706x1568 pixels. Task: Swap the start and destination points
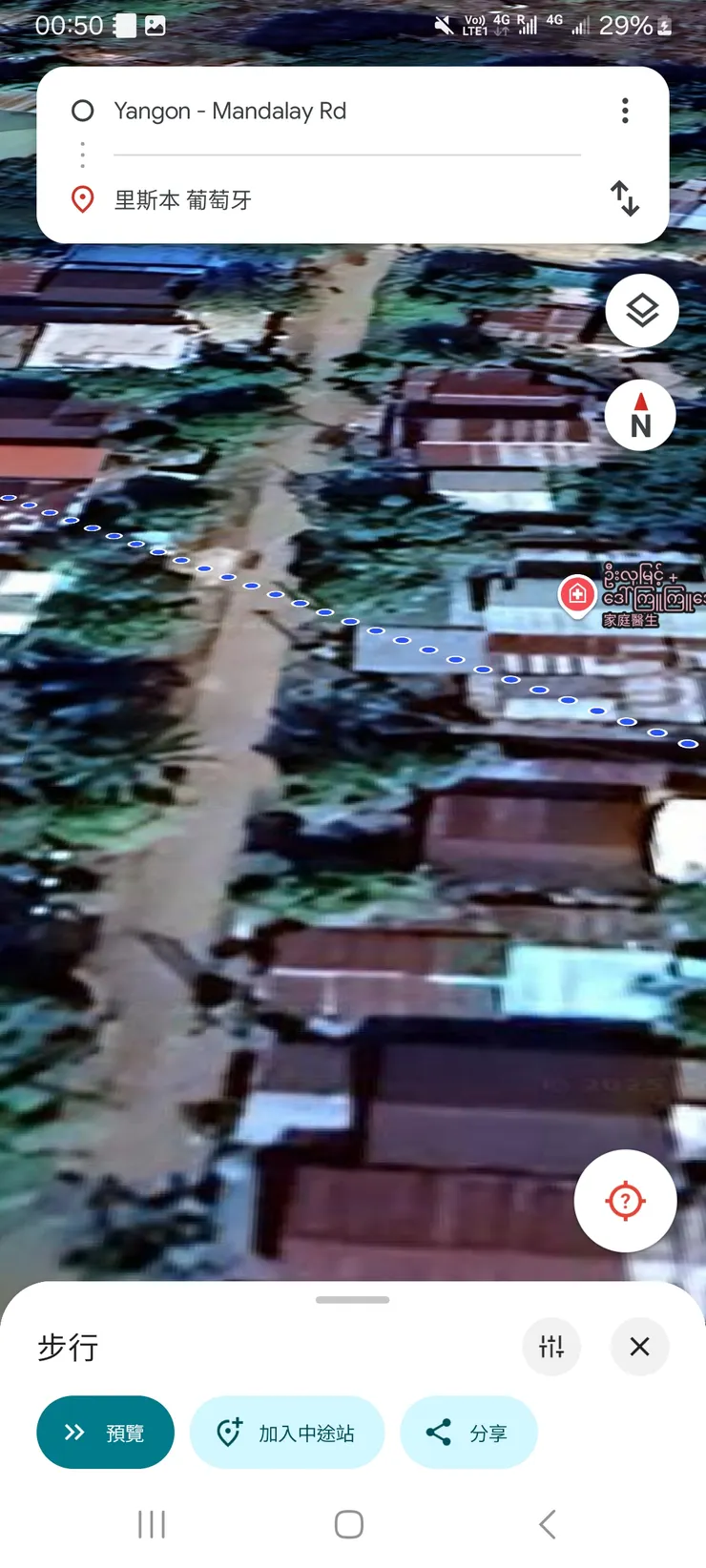pos(625,198)
